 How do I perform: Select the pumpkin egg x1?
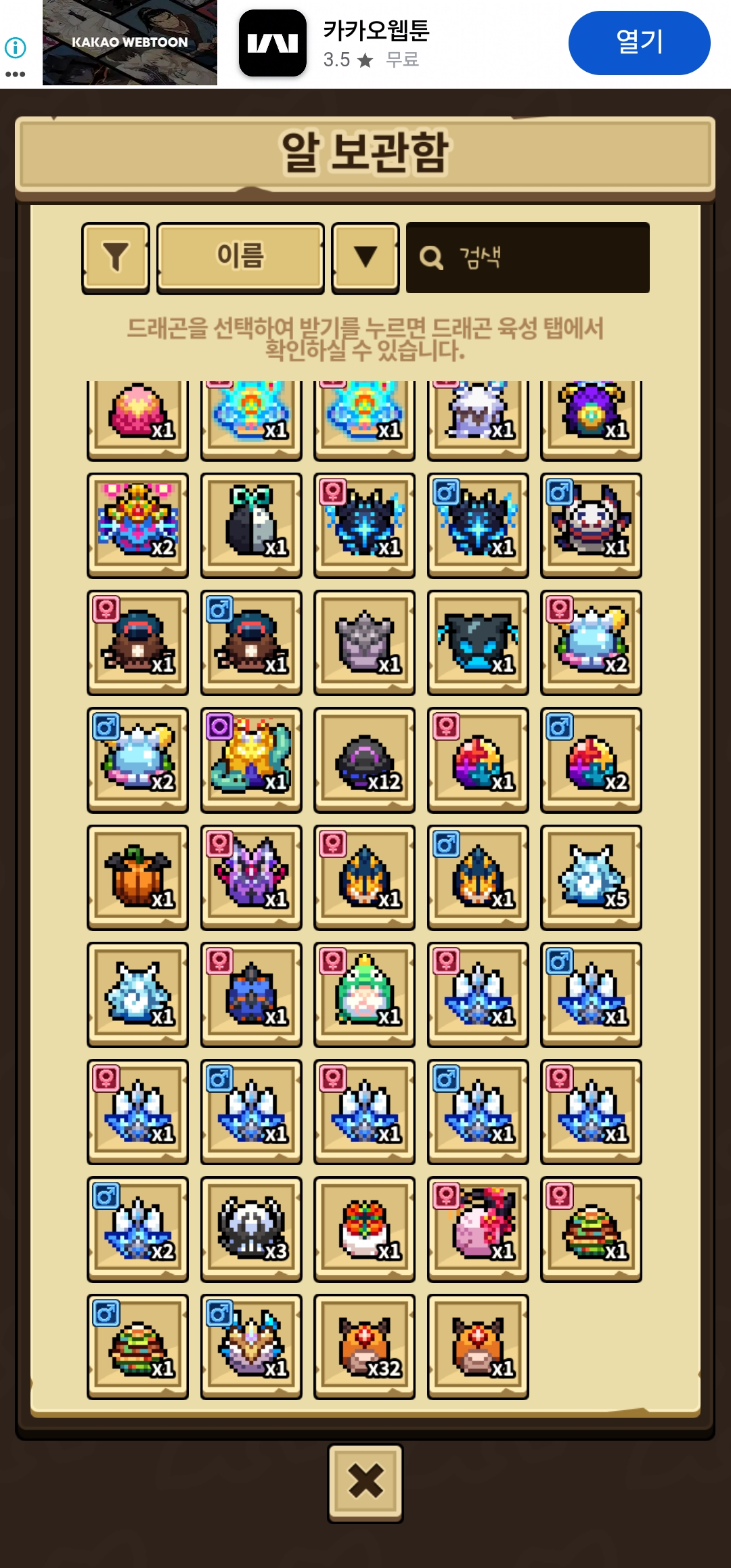pyautogui.click(x=138, y=877)
